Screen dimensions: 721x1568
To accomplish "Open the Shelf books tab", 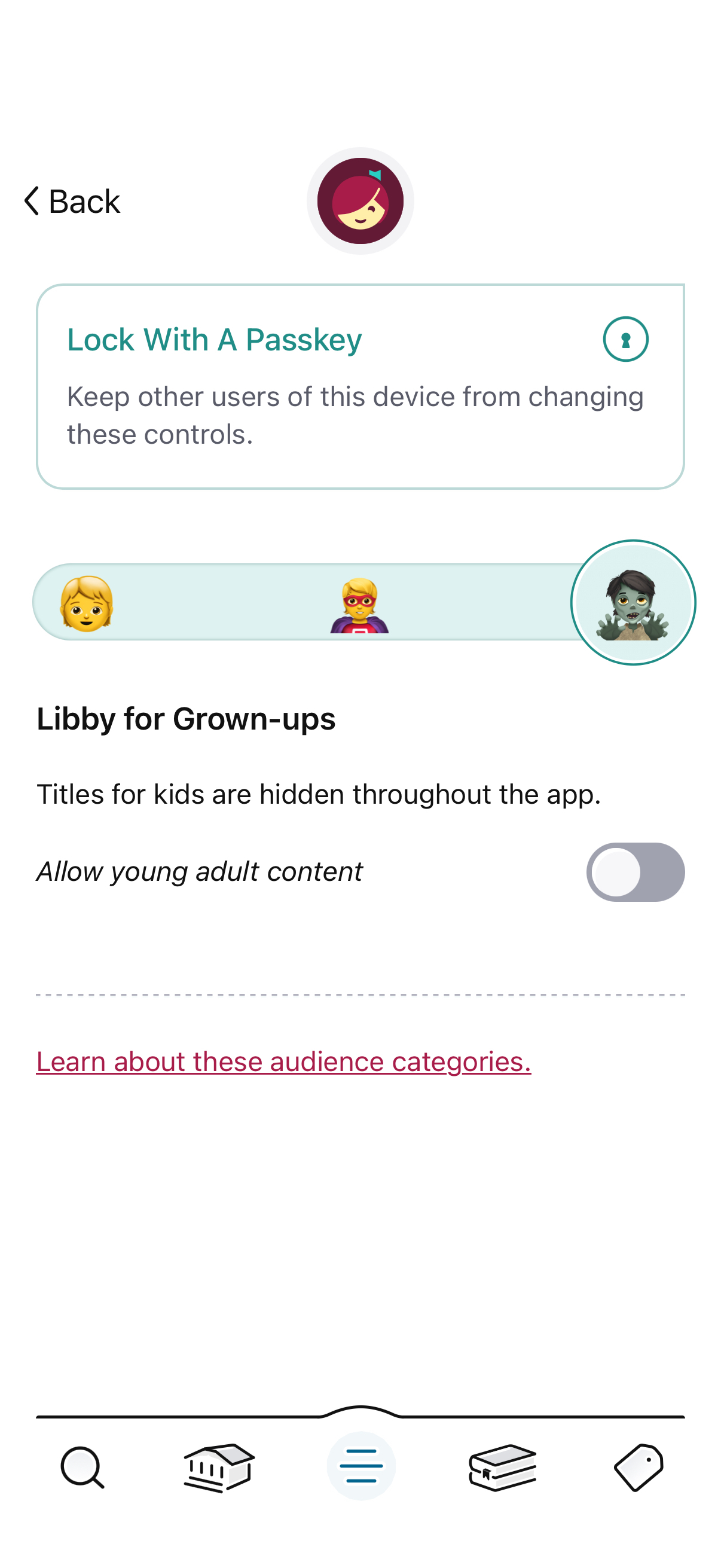I will [x=503, y=1467].
